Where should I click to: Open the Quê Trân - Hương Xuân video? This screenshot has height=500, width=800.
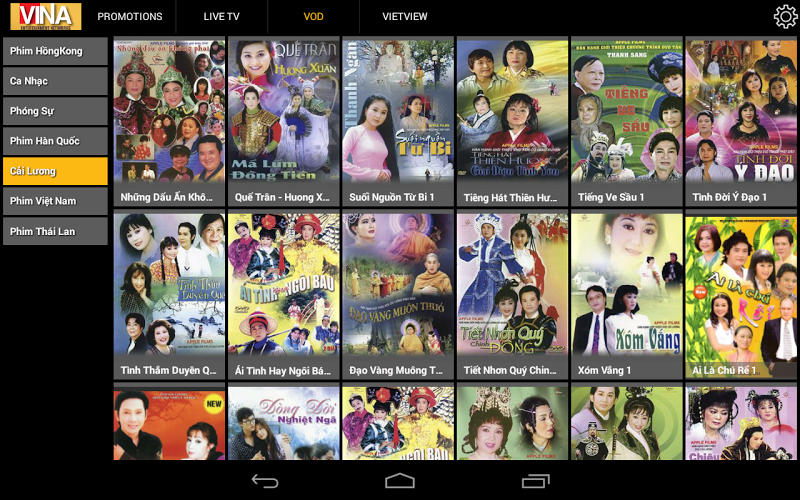(283, 120)
